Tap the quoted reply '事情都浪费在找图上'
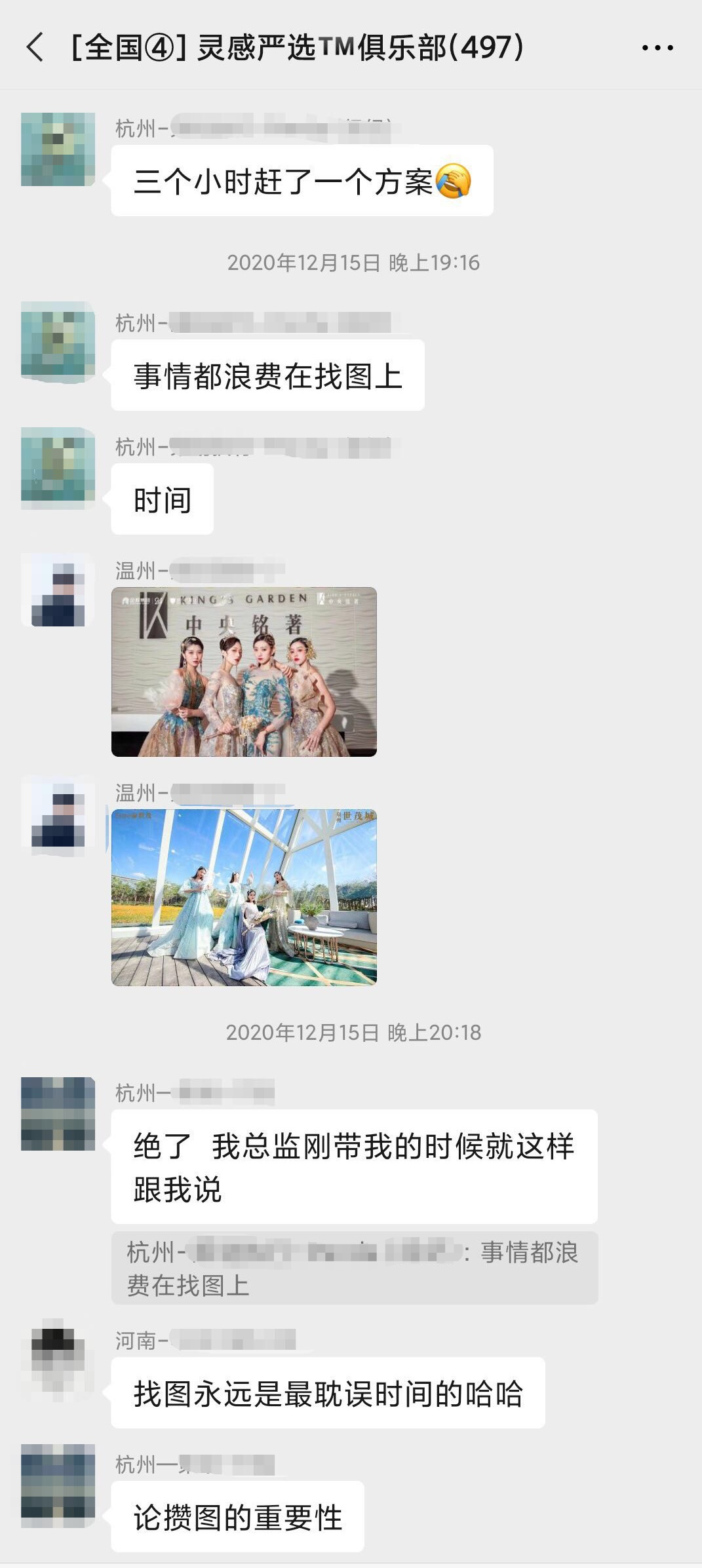 click(x=354, y=1268)
